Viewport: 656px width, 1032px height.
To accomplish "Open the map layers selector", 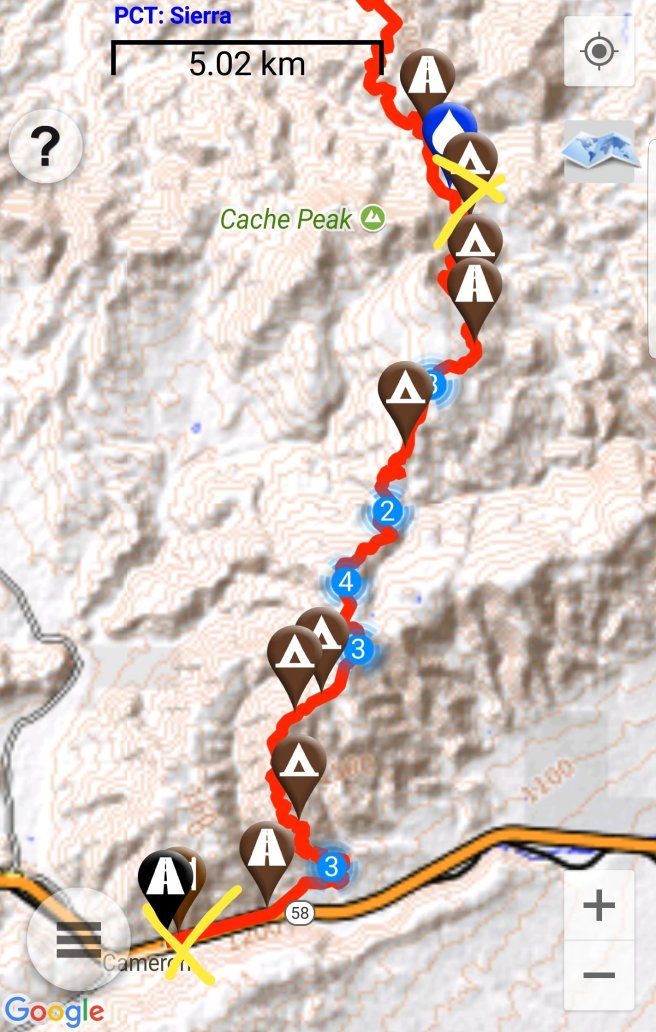I will 599,151.
